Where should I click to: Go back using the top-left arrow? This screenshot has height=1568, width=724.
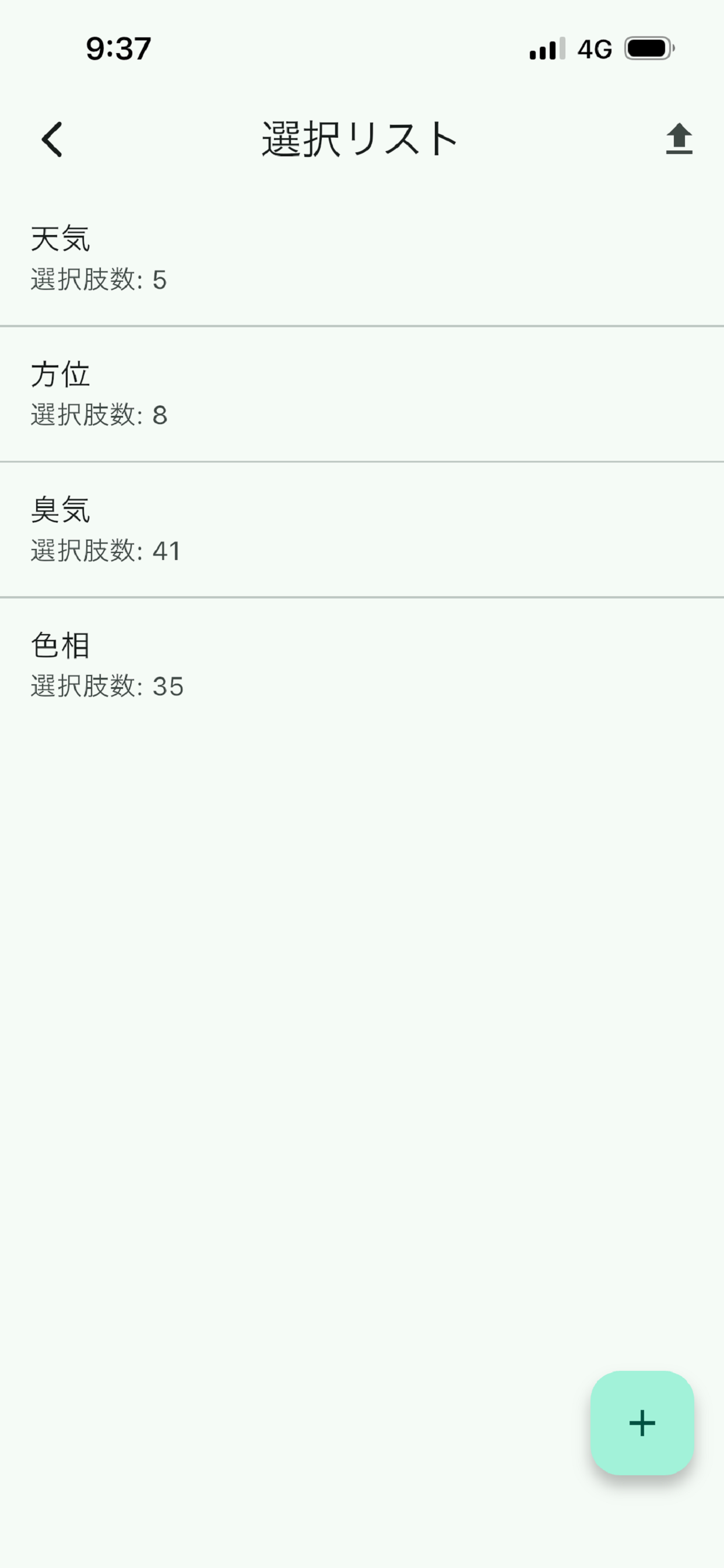[x=52, y=139]
